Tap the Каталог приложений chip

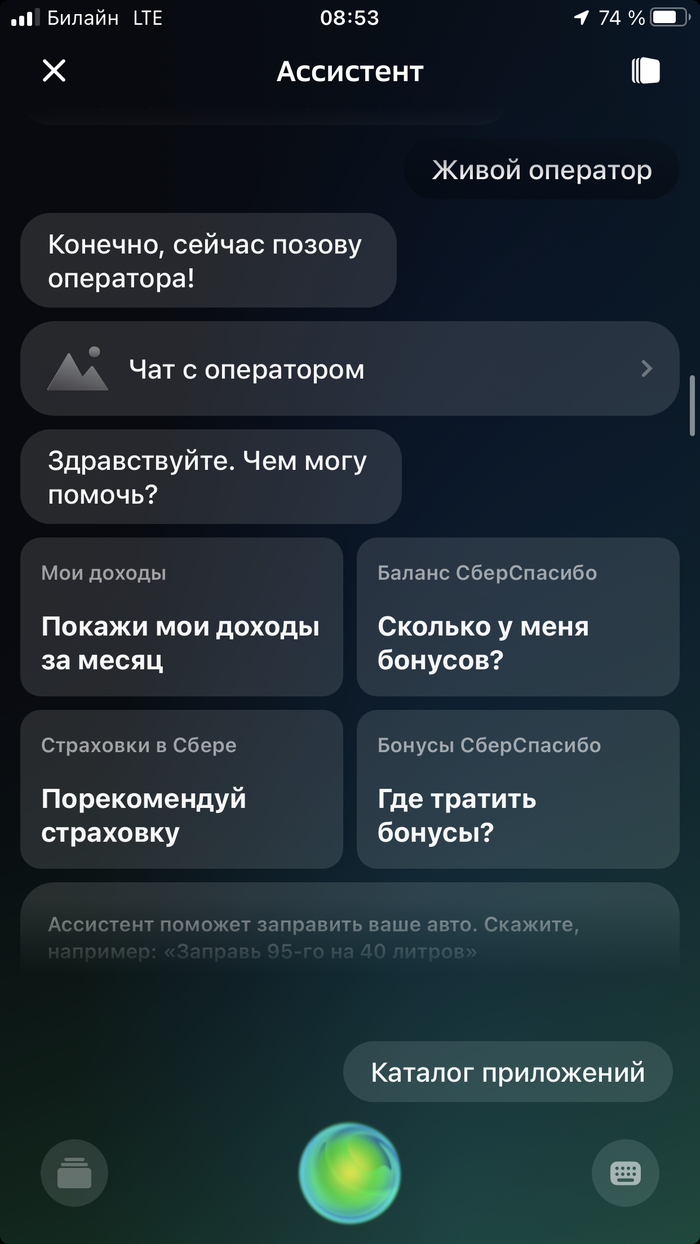click(x=507, y=1073)
